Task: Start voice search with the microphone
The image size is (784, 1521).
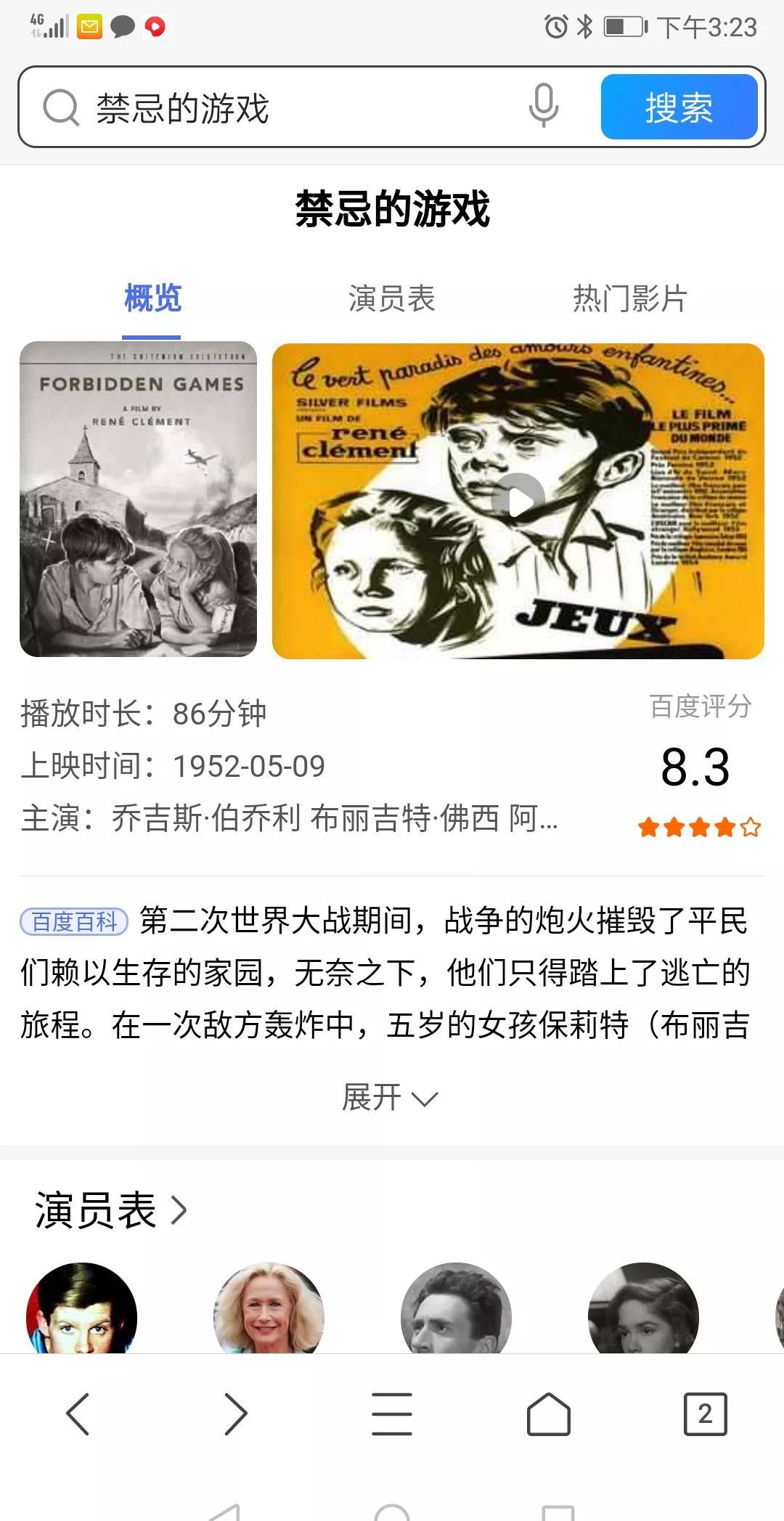Action: [543, 106]
